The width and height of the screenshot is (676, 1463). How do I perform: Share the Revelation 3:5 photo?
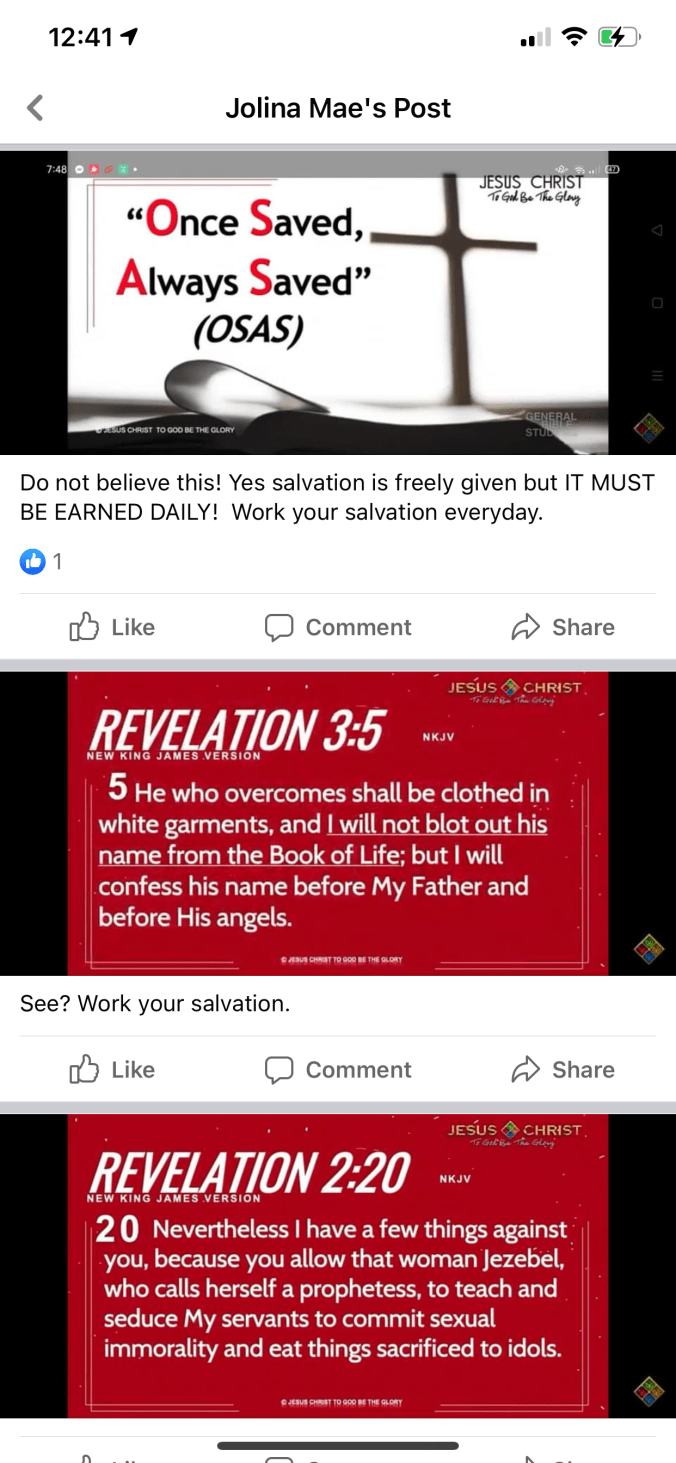click(x=563, y=1069)
